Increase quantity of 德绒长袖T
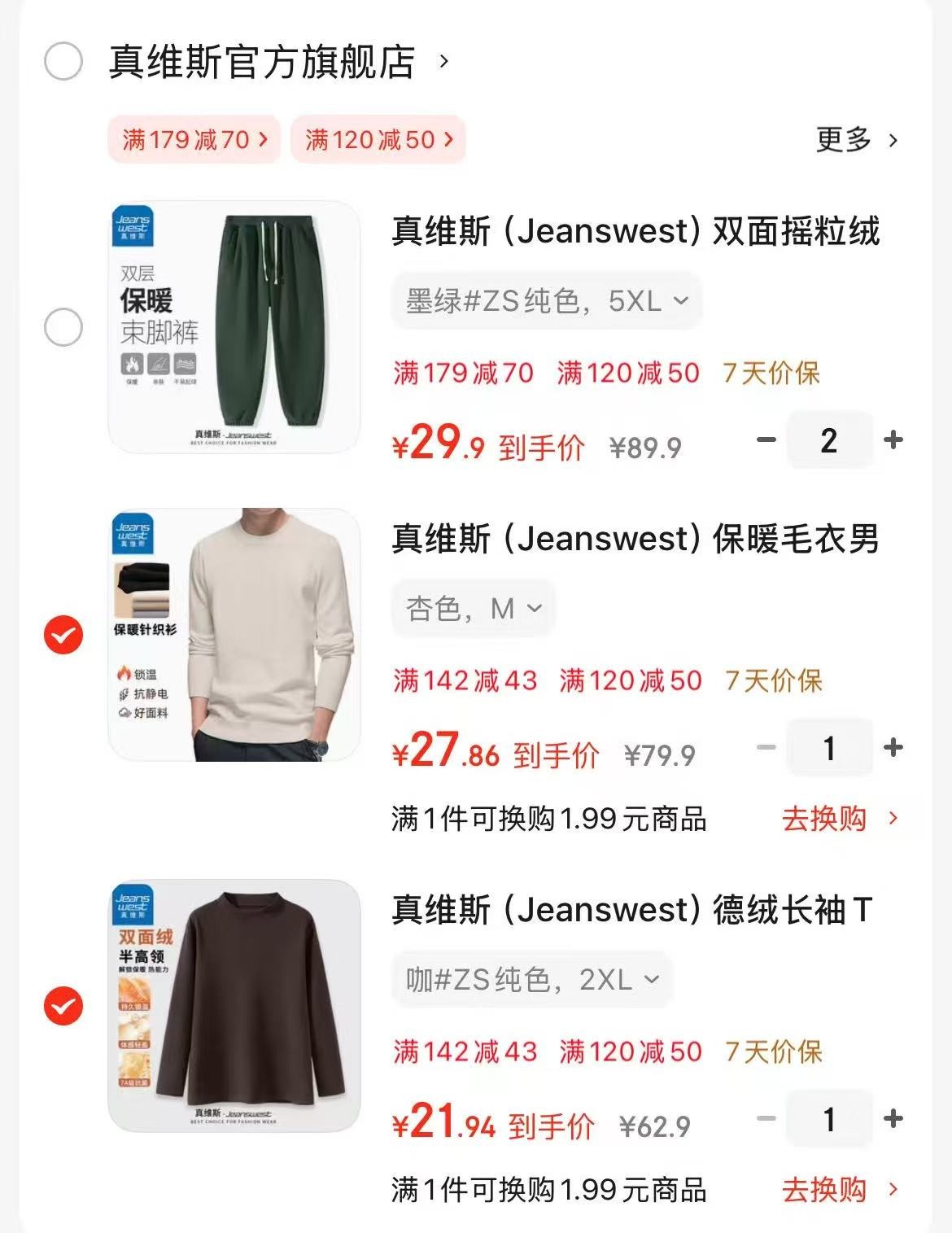The height and width of the screenshot is (1233, 952). click(893, 1119)
